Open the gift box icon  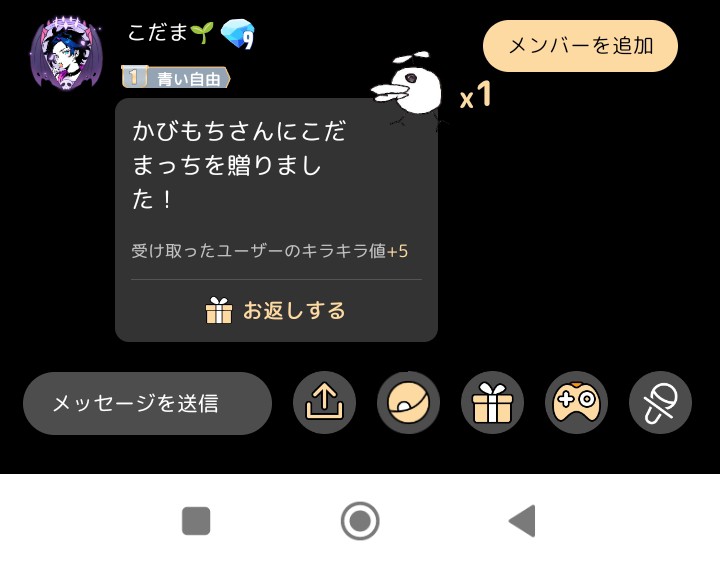pos(492,403)
